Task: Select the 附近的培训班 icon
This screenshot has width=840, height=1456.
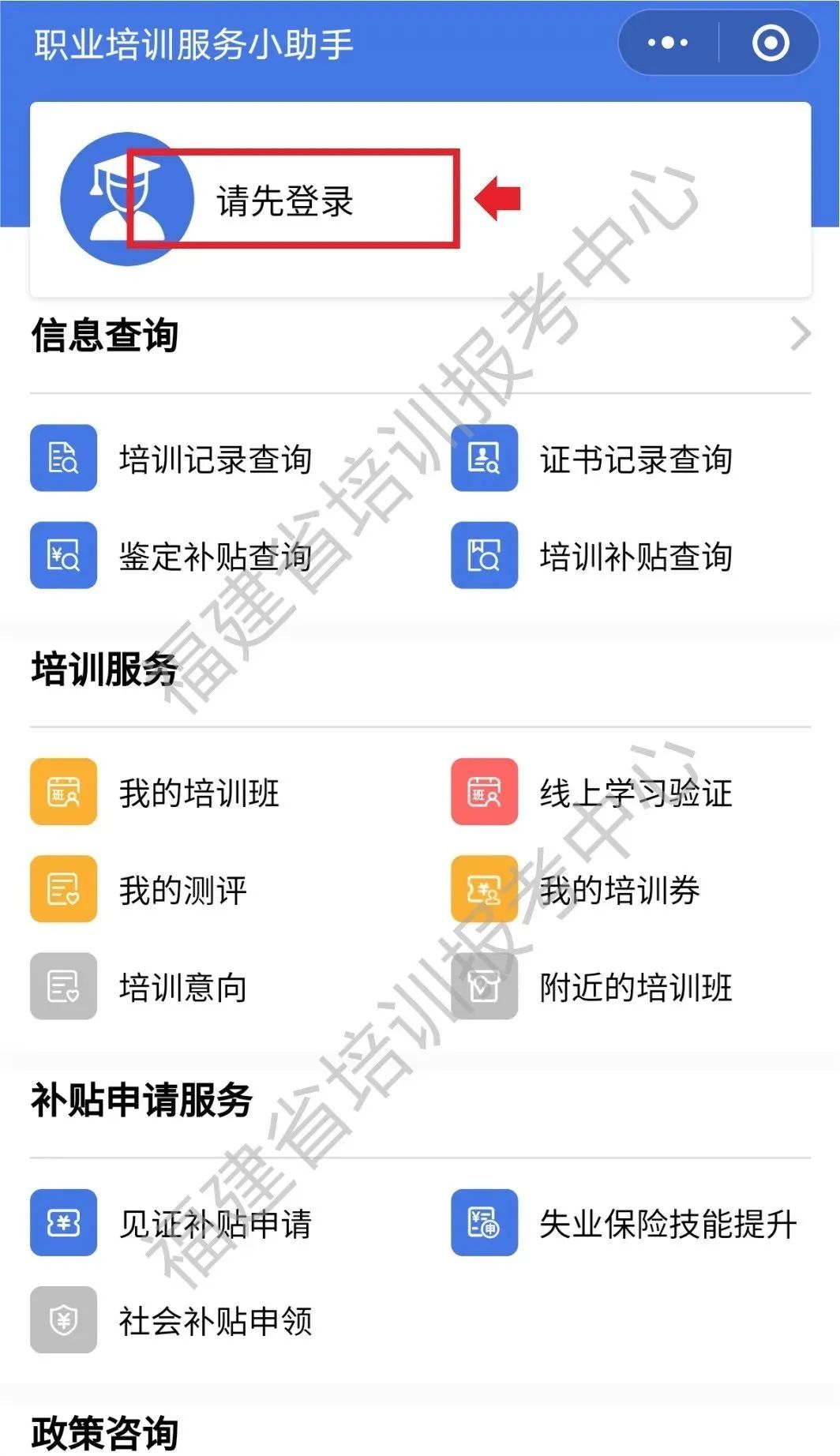Action: coord(484,986)
